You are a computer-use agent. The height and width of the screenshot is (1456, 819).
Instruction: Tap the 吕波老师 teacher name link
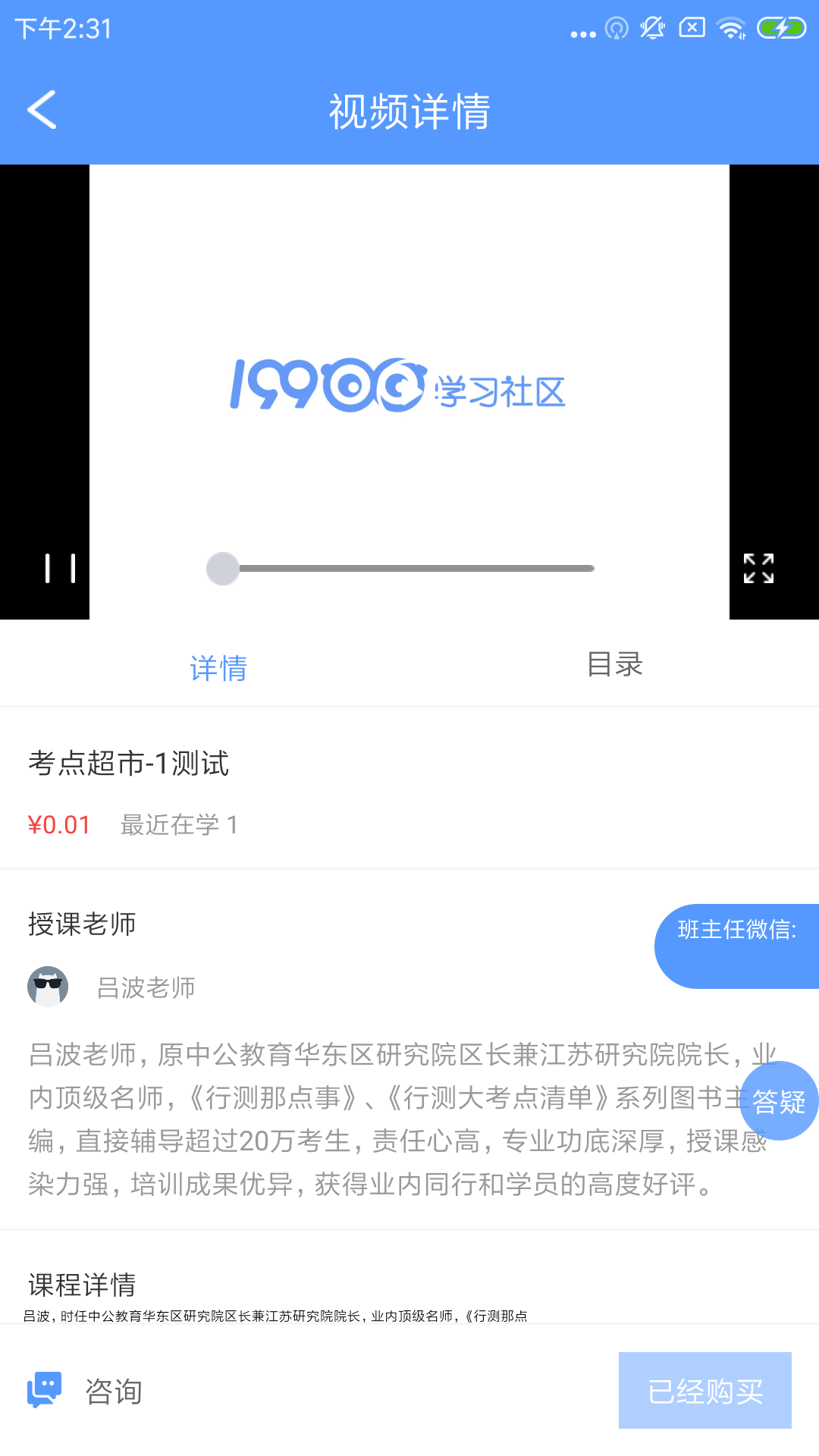pos(146,987)
